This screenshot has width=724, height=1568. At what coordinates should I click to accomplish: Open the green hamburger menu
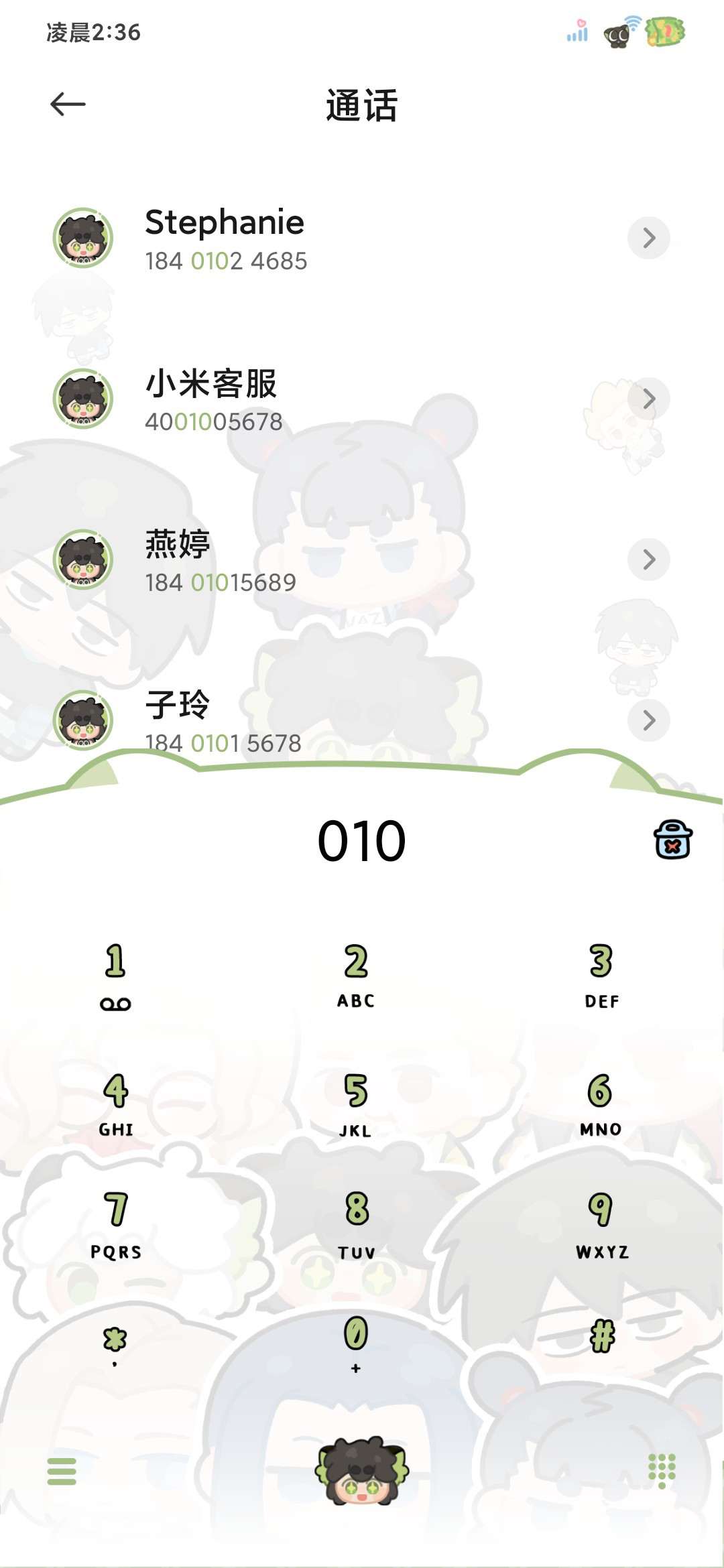click(x=62, y=1472)
